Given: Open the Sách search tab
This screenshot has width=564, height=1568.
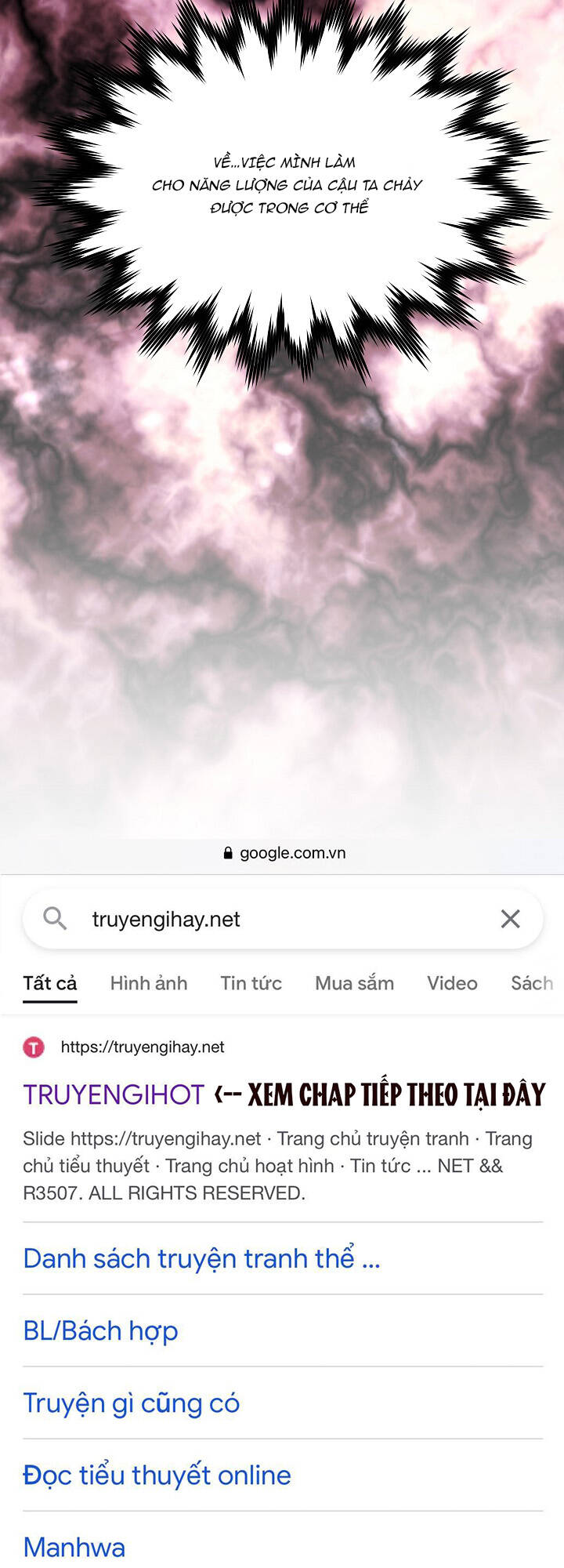Looking at the screenshot, I should [x=533, y=983].
